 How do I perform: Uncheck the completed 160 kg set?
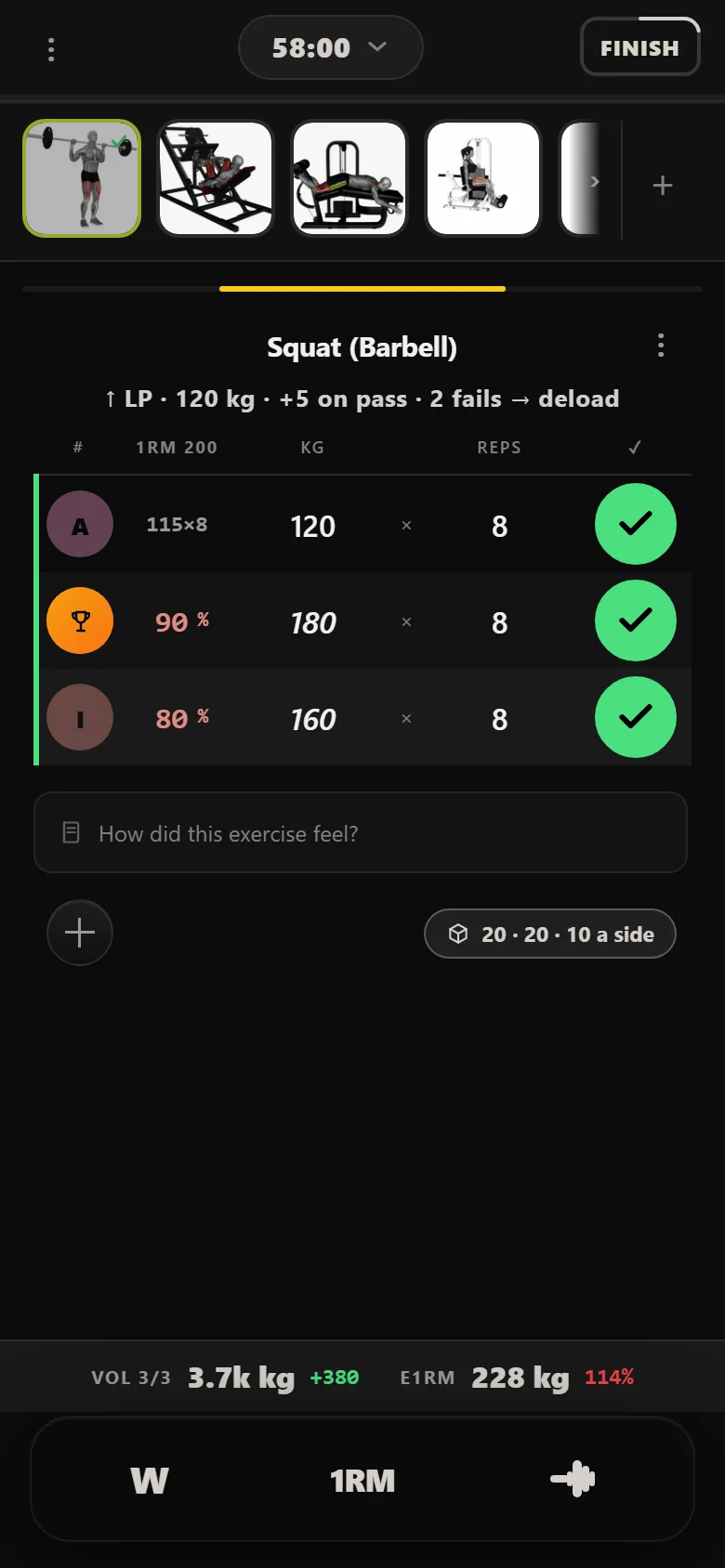(x=636, y=717)
